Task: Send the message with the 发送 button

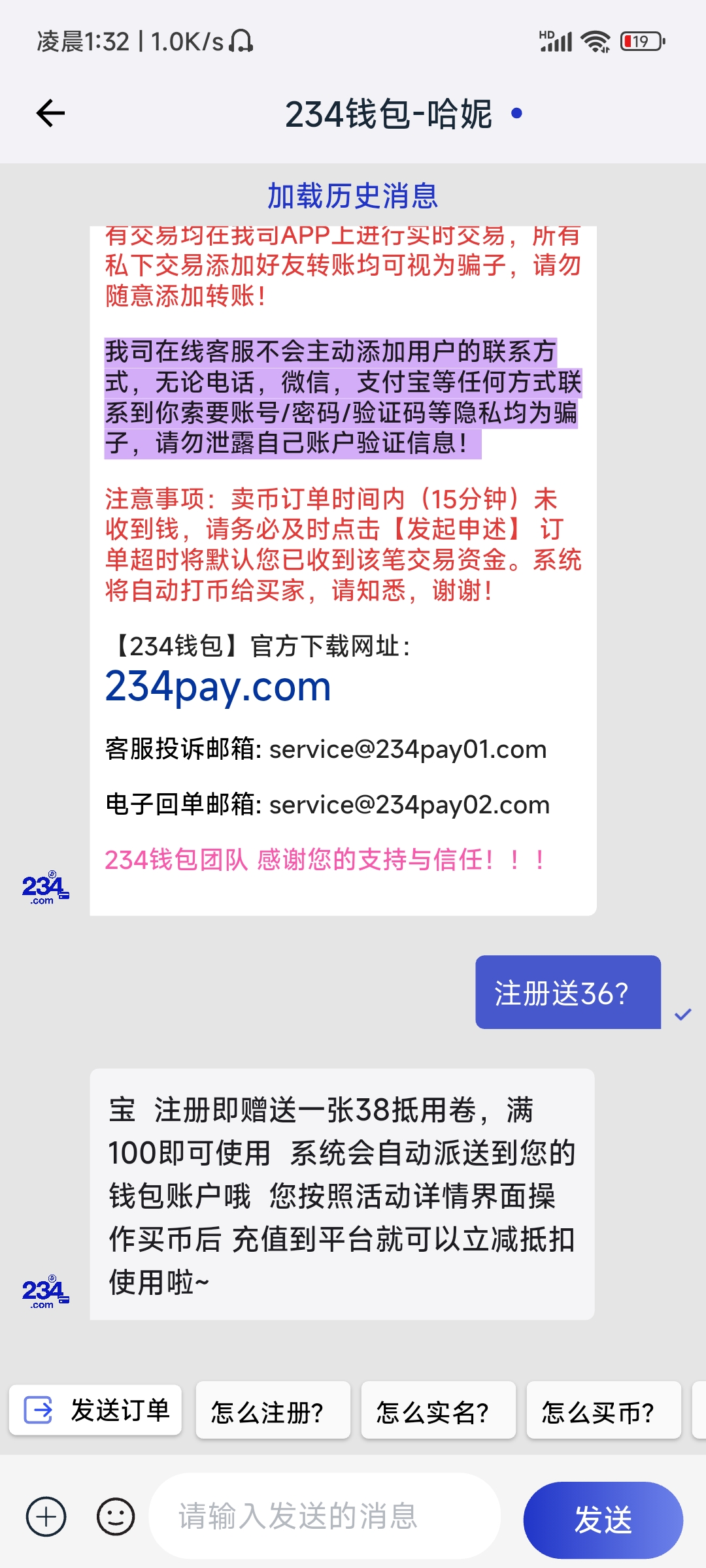Action: pyautogui.click(x=603, y=1520)
